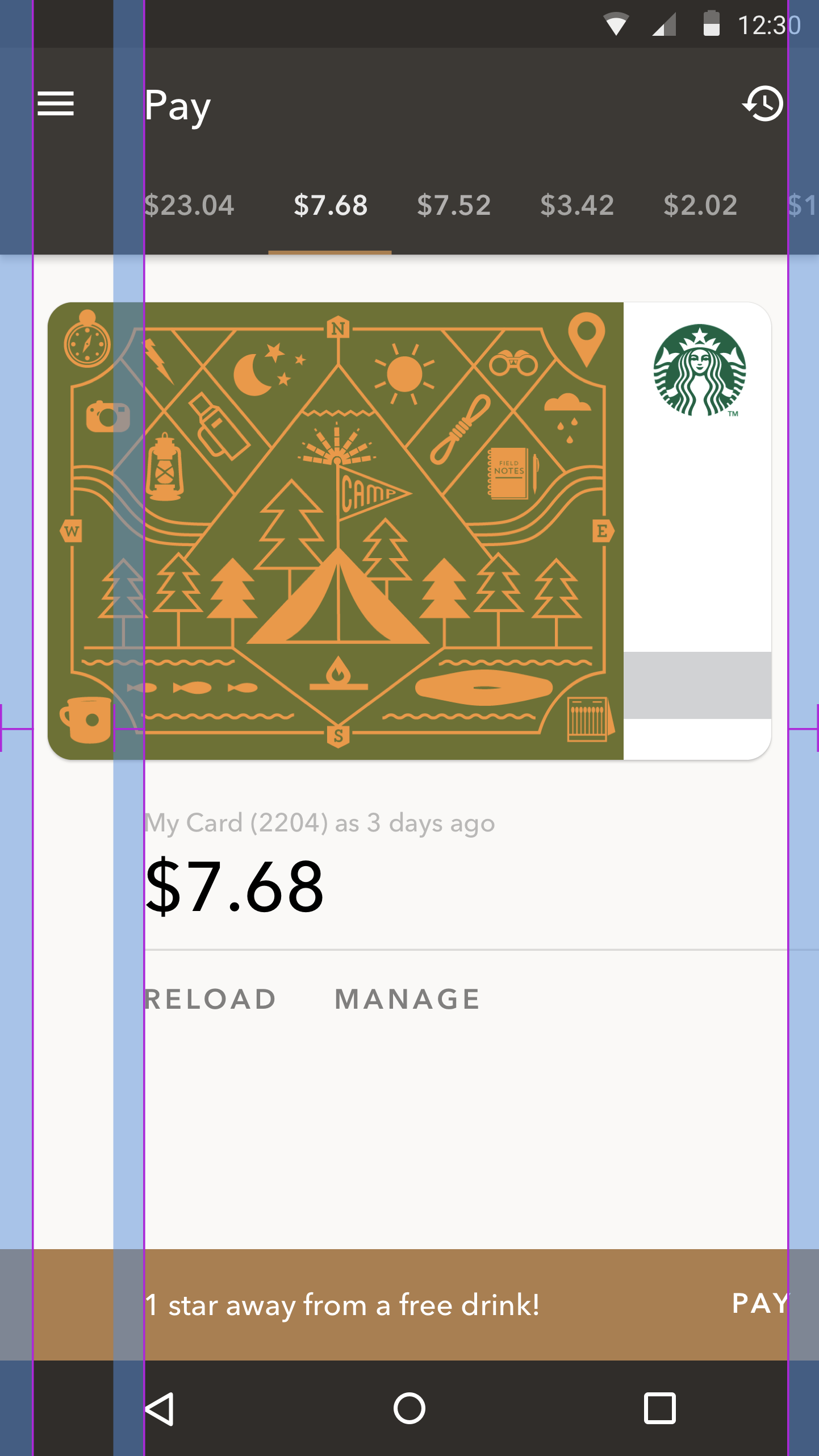Switch to the $7.52 card tab
819x1456 pixels.
[453, 205]
